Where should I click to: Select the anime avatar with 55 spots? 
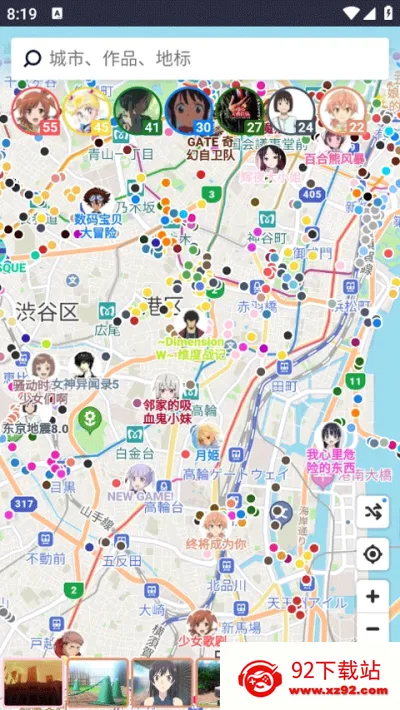(x=36, y=111)
